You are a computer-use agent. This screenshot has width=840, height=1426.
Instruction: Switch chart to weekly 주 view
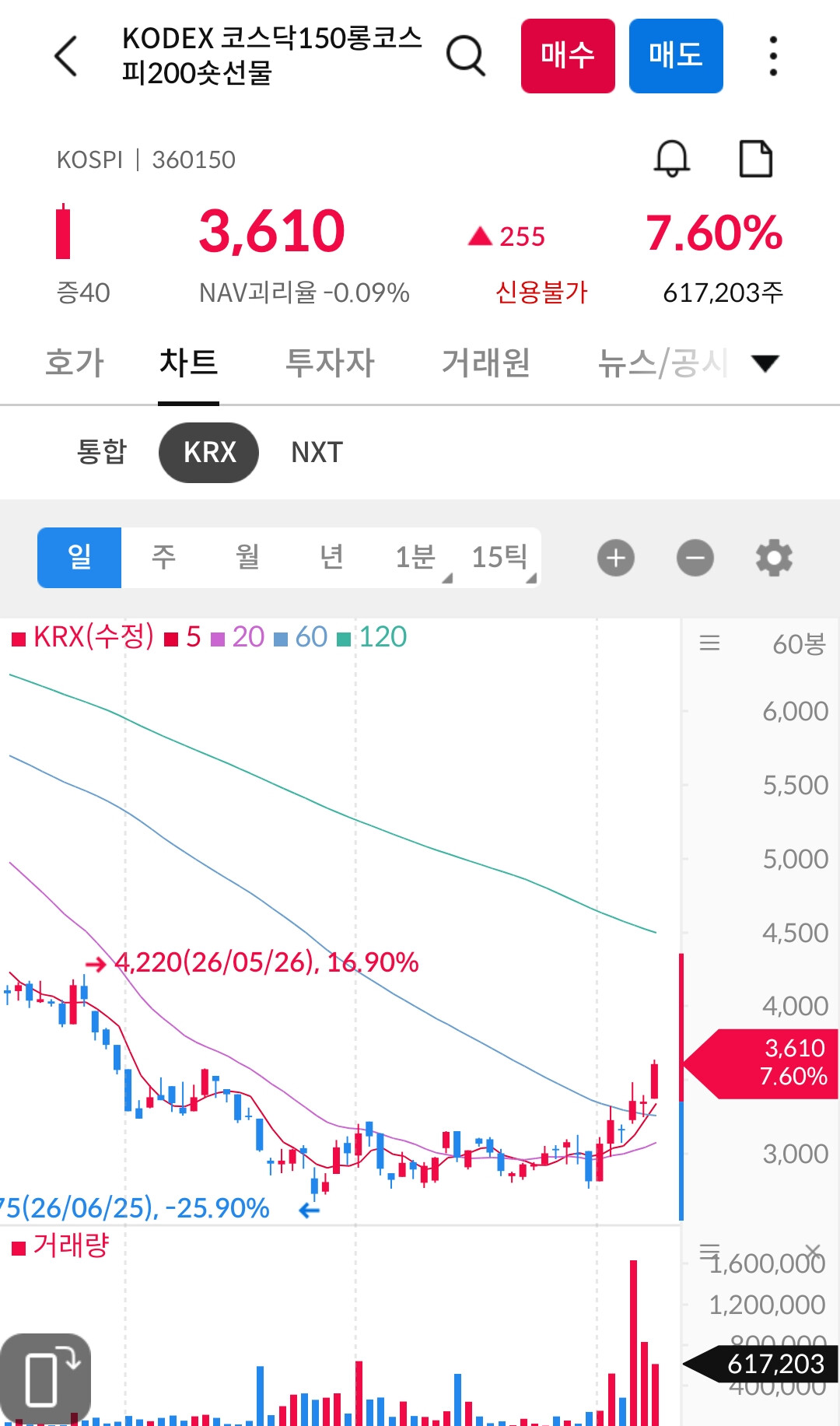point(163,557)
